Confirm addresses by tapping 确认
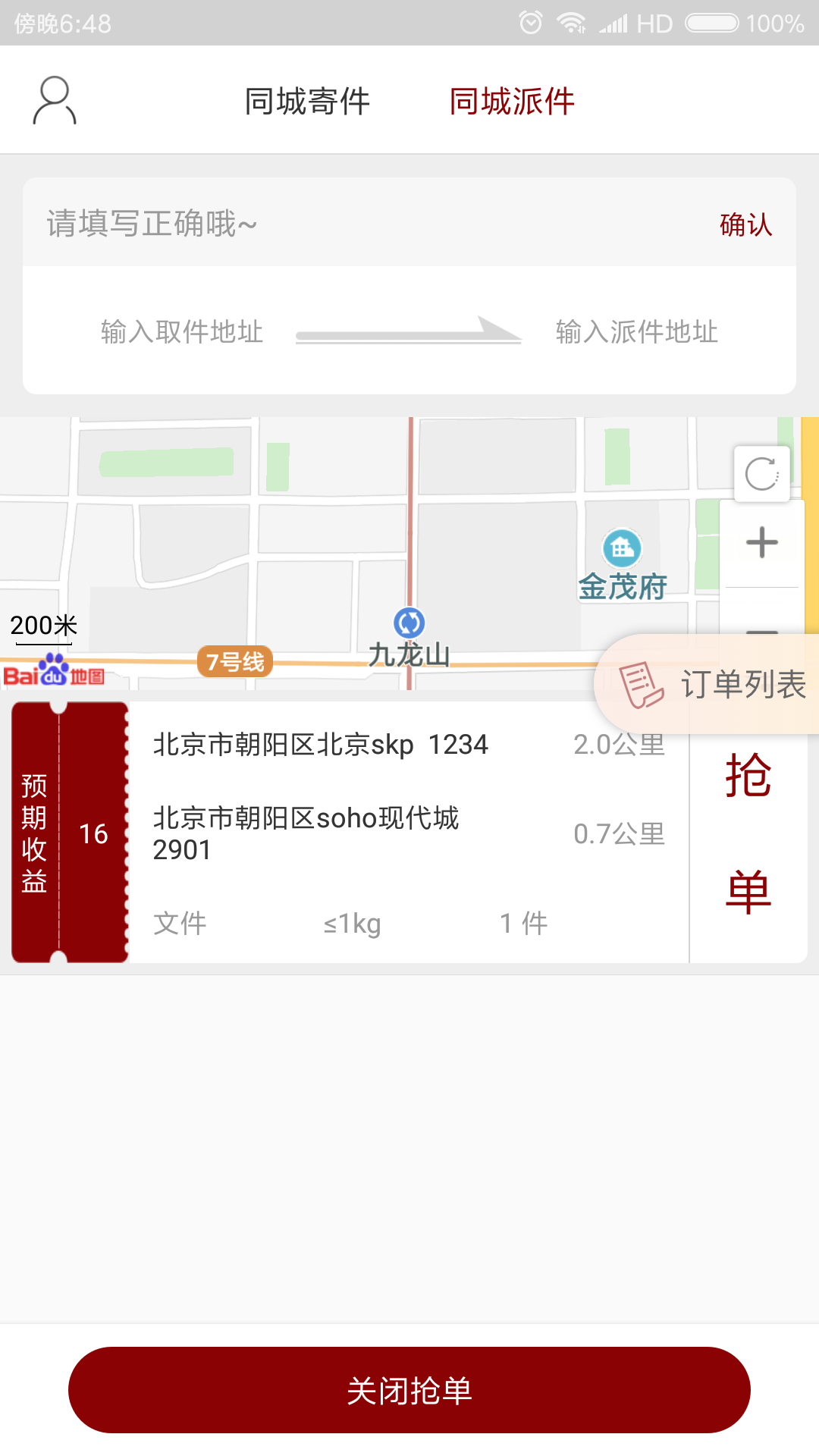This screenshot has width=819, height=1456. (746, 225)
